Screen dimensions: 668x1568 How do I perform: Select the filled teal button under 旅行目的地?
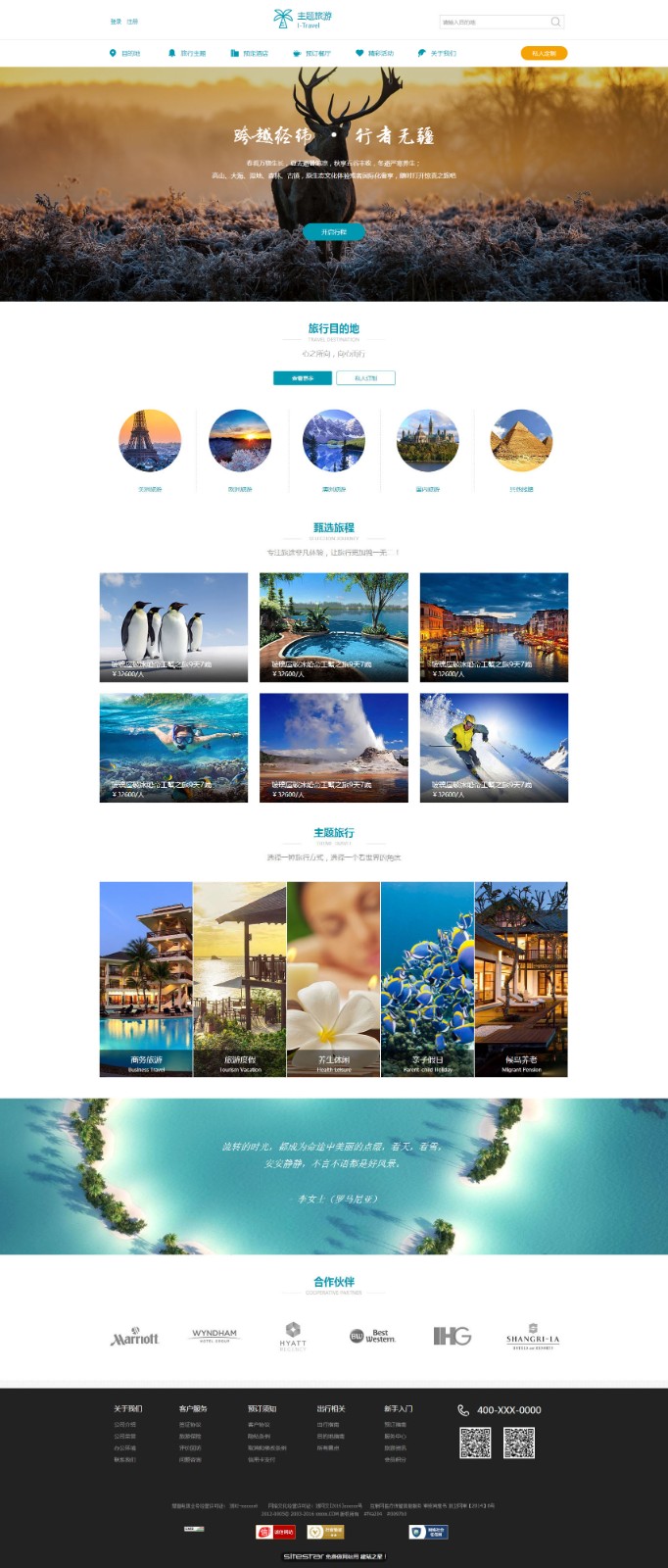point(303,378)
